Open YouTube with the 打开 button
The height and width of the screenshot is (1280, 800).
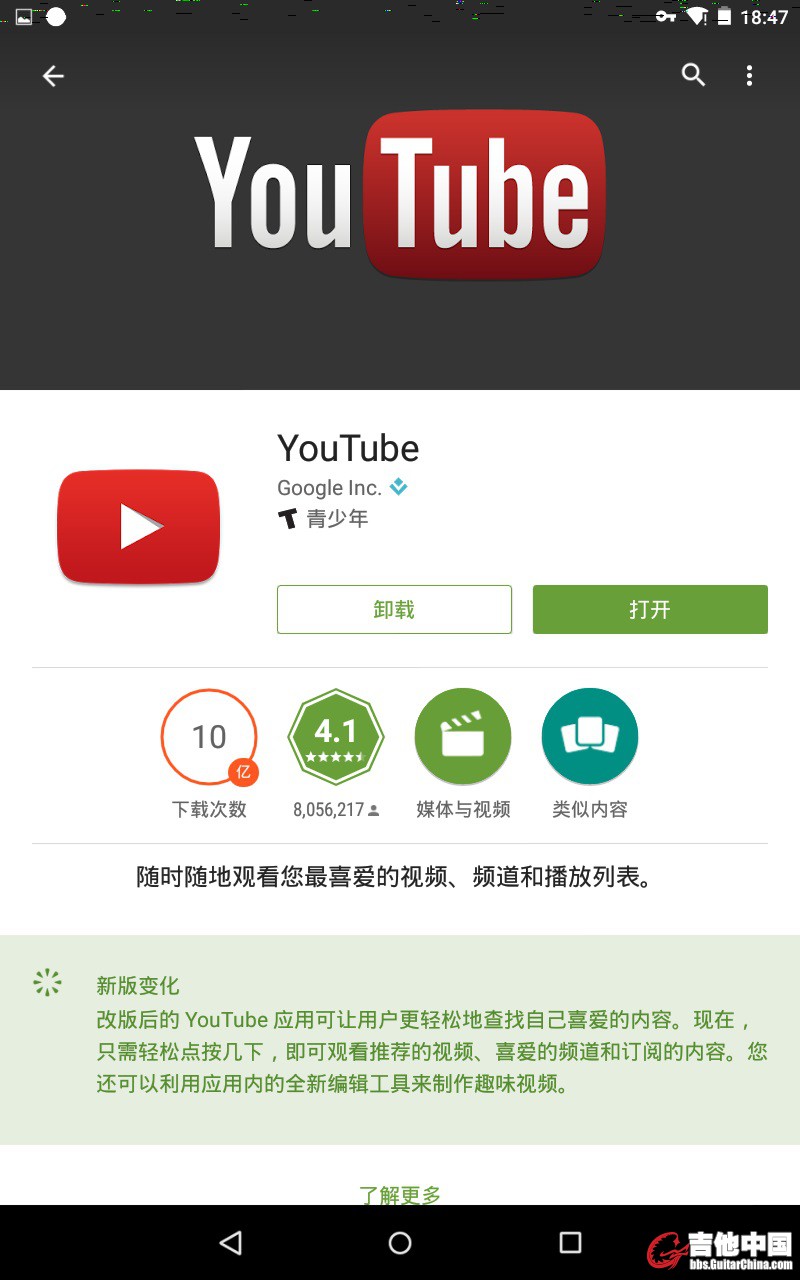tap(650, 609)
